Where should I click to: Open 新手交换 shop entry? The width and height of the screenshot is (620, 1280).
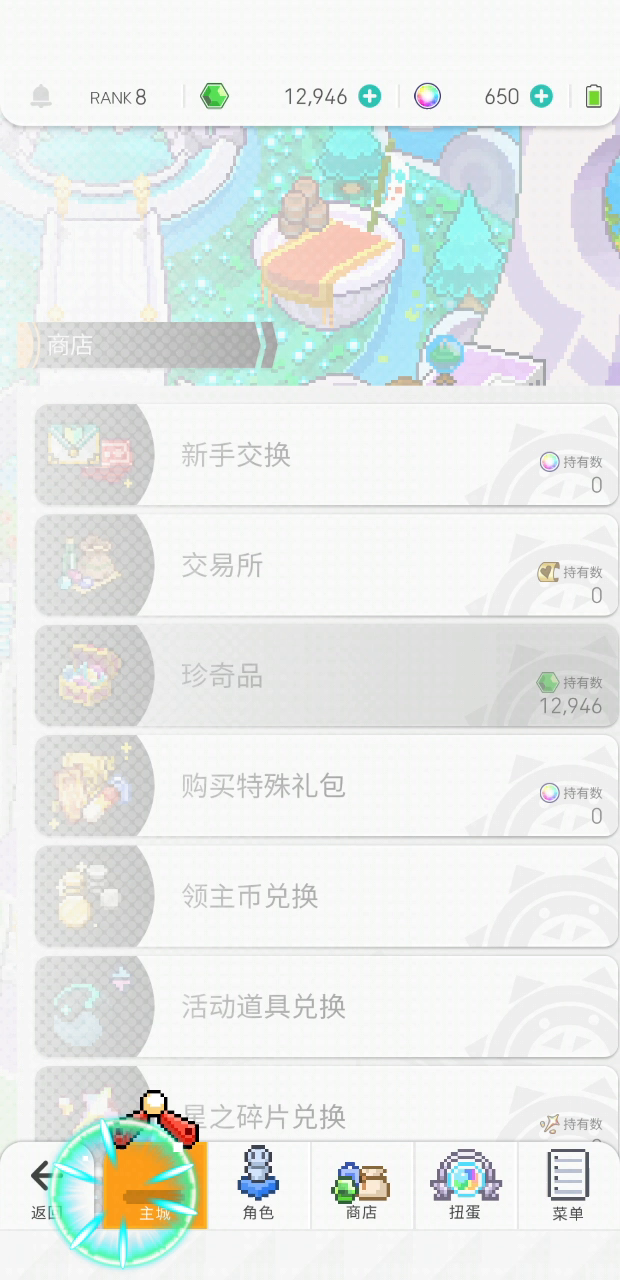[327, 455]
